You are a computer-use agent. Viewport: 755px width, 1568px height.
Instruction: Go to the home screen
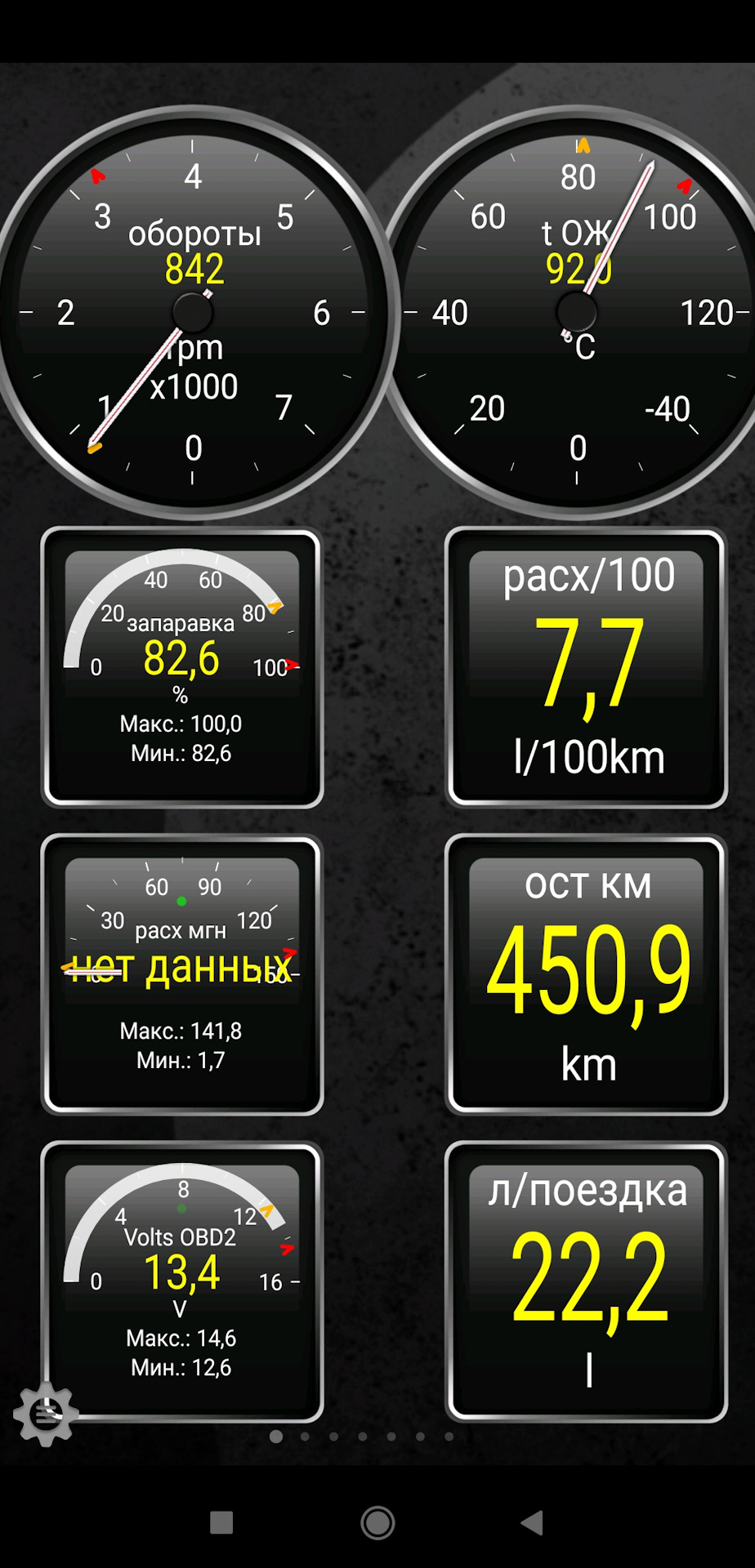point(377,1522)
